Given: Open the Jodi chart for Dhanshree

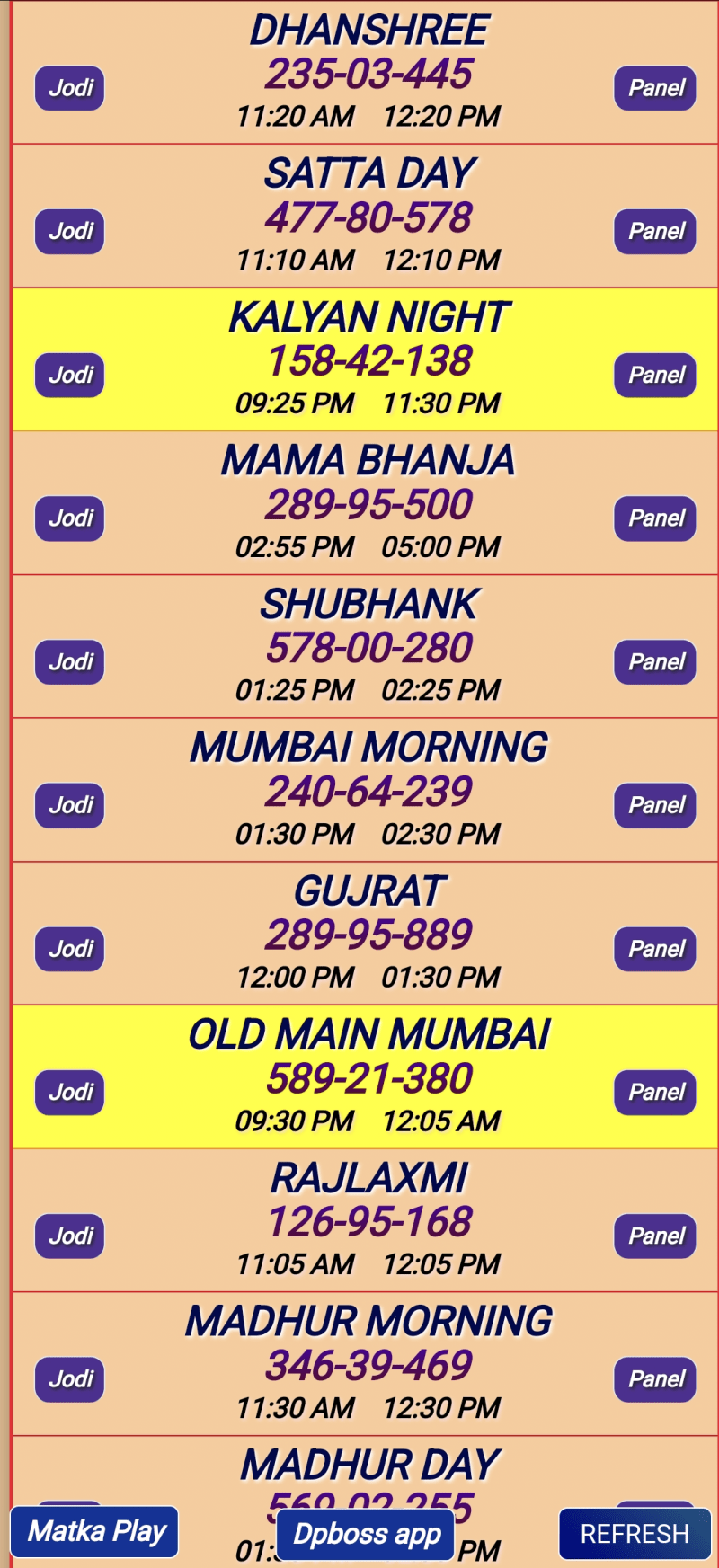Looking at the screenshot, I should tap(70, 88).
